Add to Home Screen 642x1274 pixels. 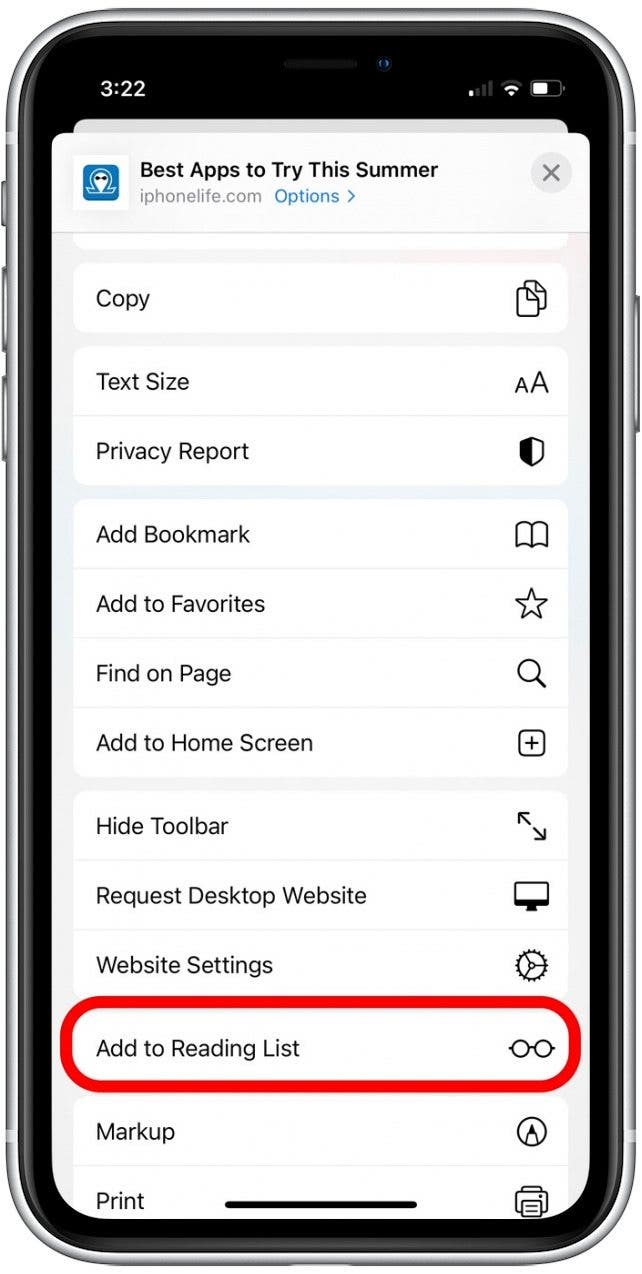[x=320, y=743]
